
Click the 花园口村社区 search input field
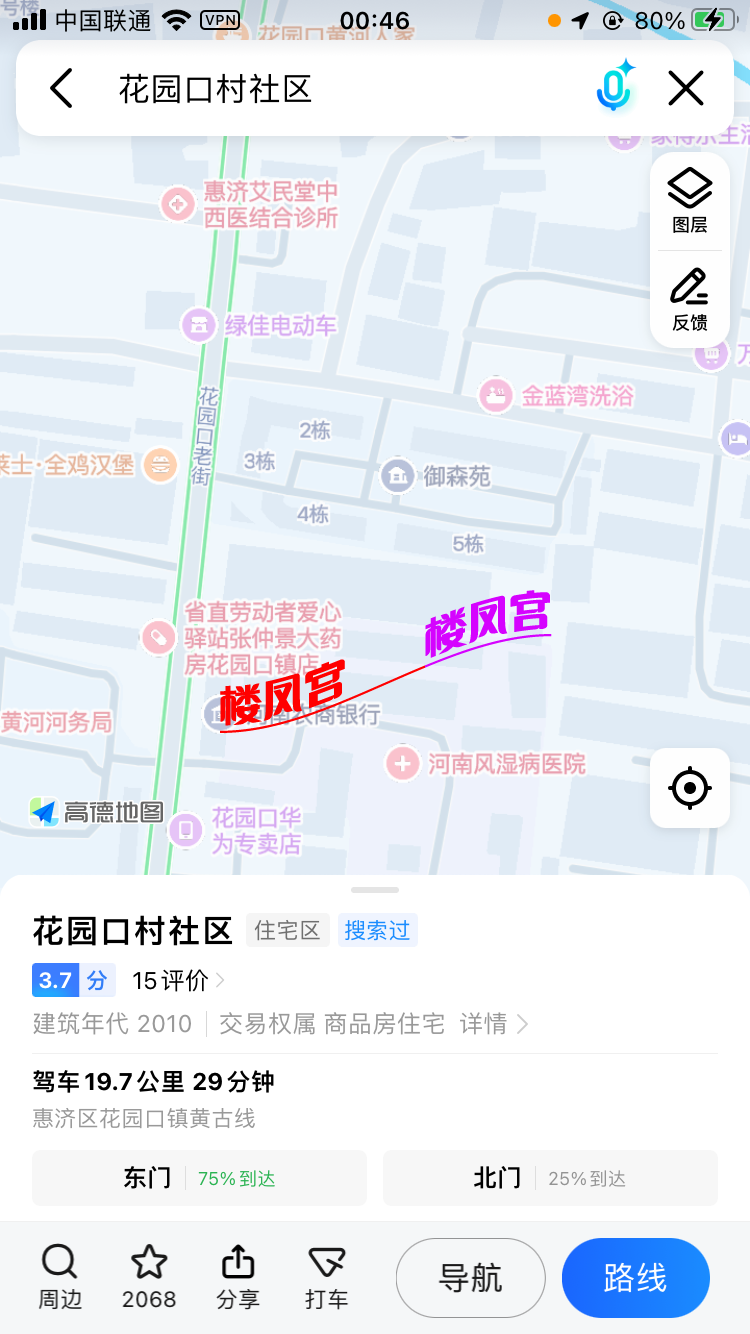(300, 88)
